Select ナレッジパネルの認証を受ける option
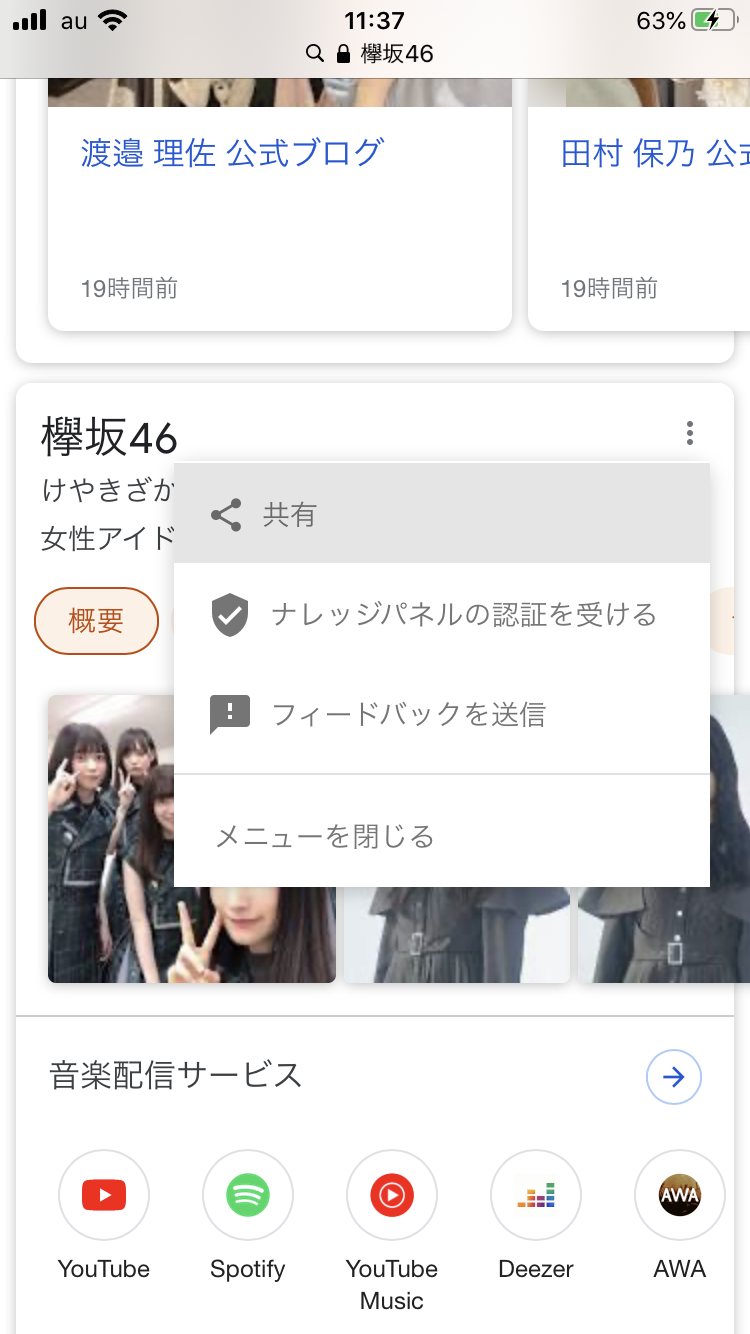The image size is (750, 1334). (x=440, y=614)
